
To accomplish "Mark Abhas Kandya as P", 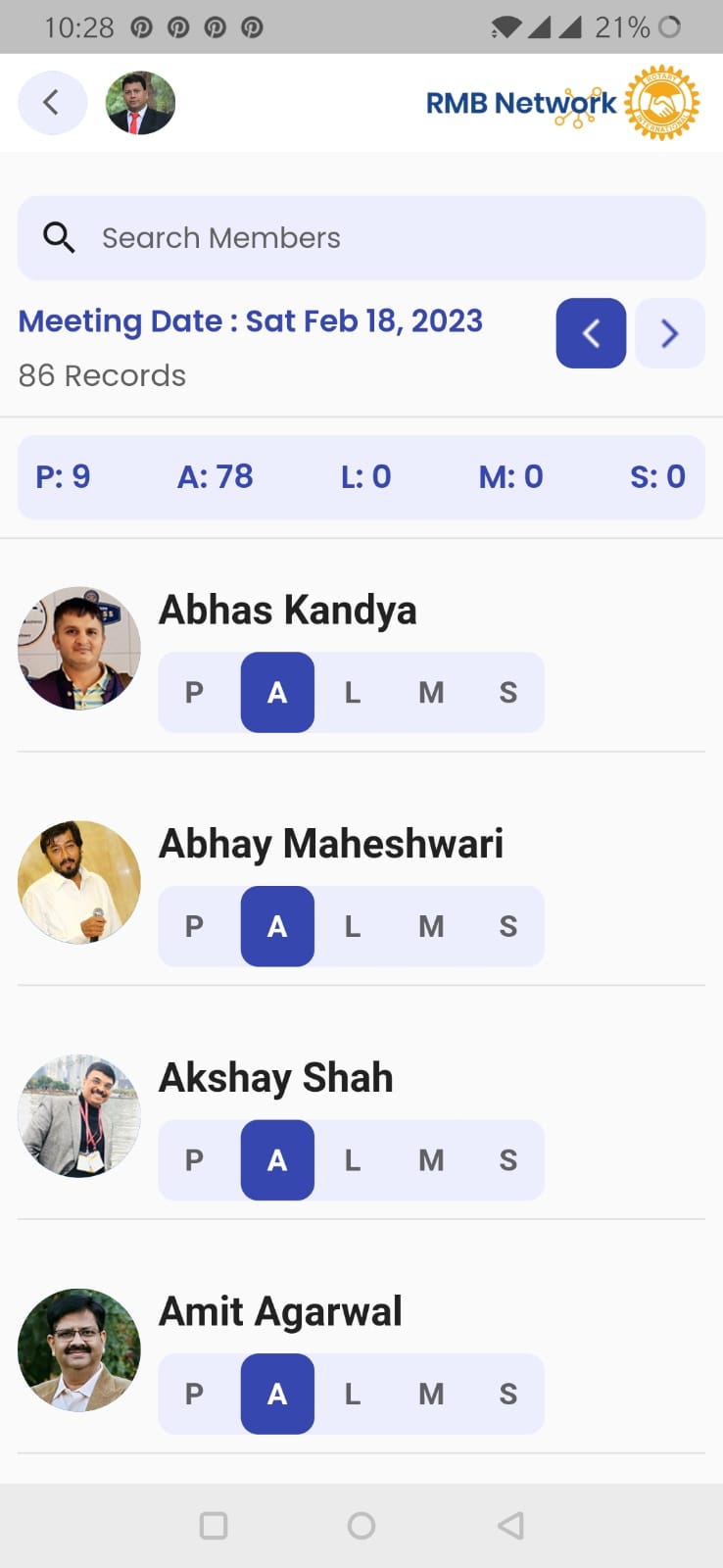I will [x=195, y=692].
